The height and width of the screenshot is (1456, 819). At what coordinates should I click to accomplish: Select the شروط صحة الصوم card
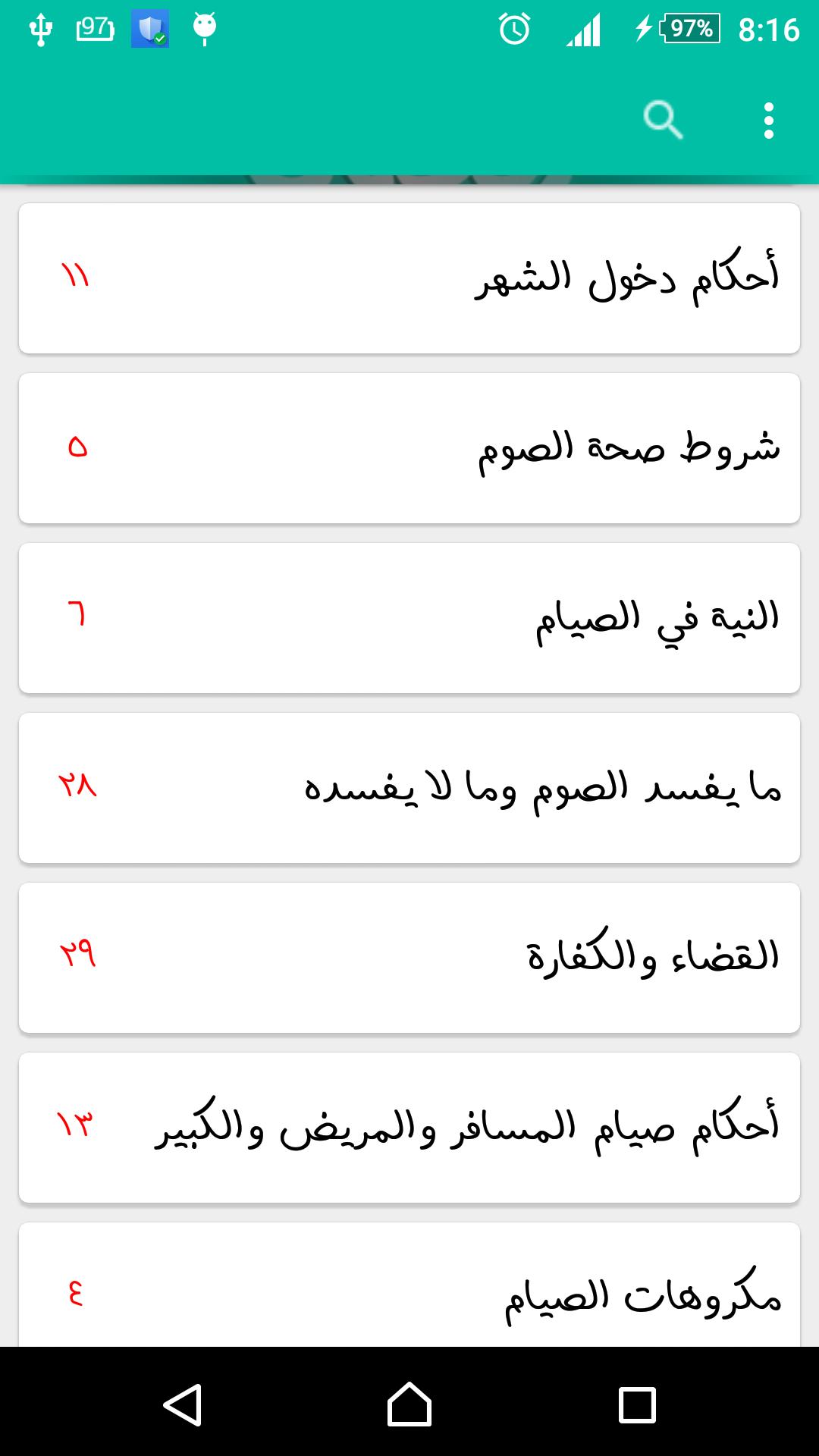pos(409,448)
